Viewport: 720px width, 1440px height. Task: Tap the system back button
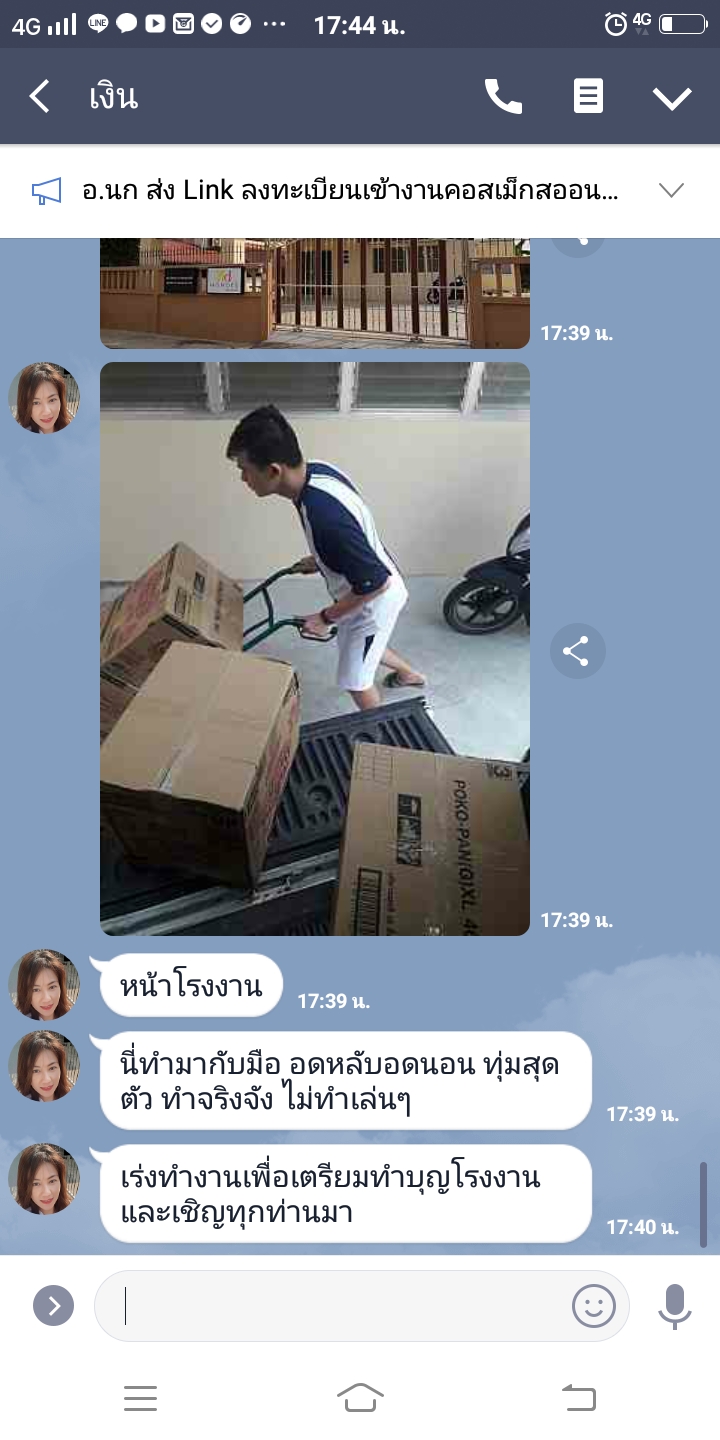(579, 1397)
